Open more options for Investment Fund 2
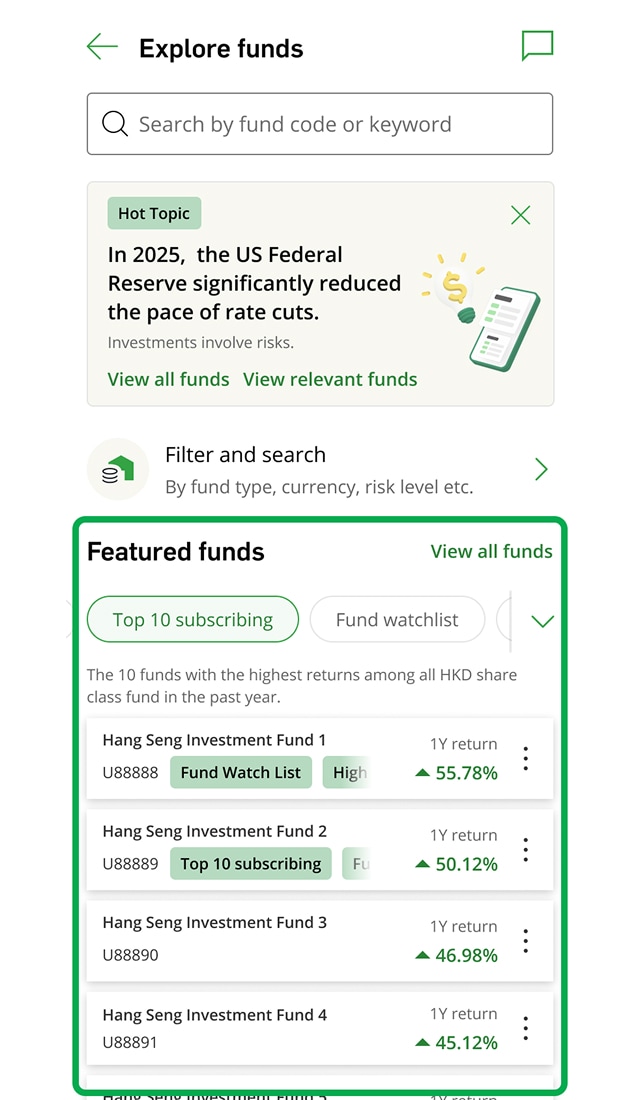The image size is (640, 1100). (525, 850)
